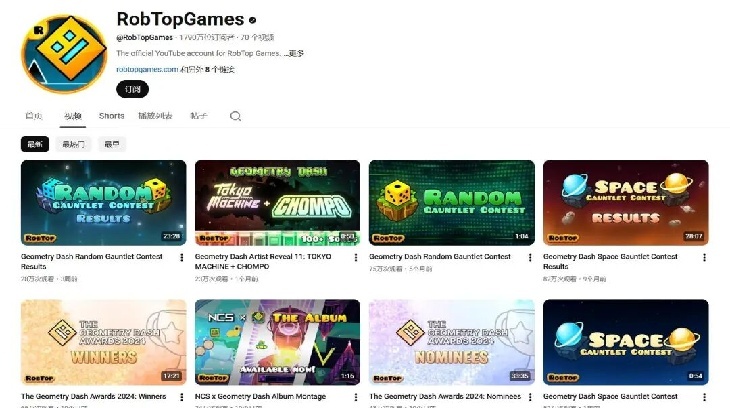Open more options for Space Gauntlet Contest Results

tap(703, 257)
